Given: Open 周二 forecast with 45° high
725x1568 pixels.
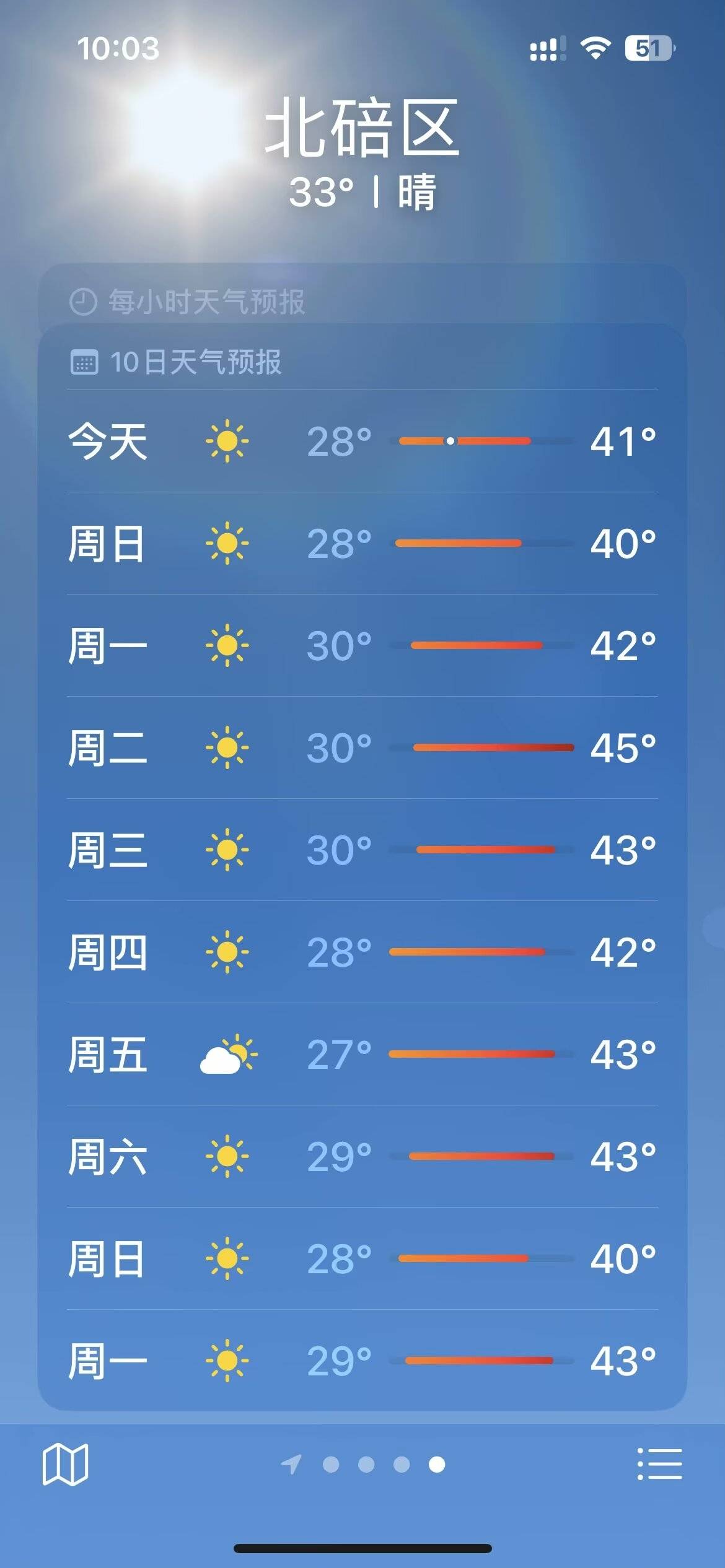Looking at the screenshot, I should pos(362,747).
